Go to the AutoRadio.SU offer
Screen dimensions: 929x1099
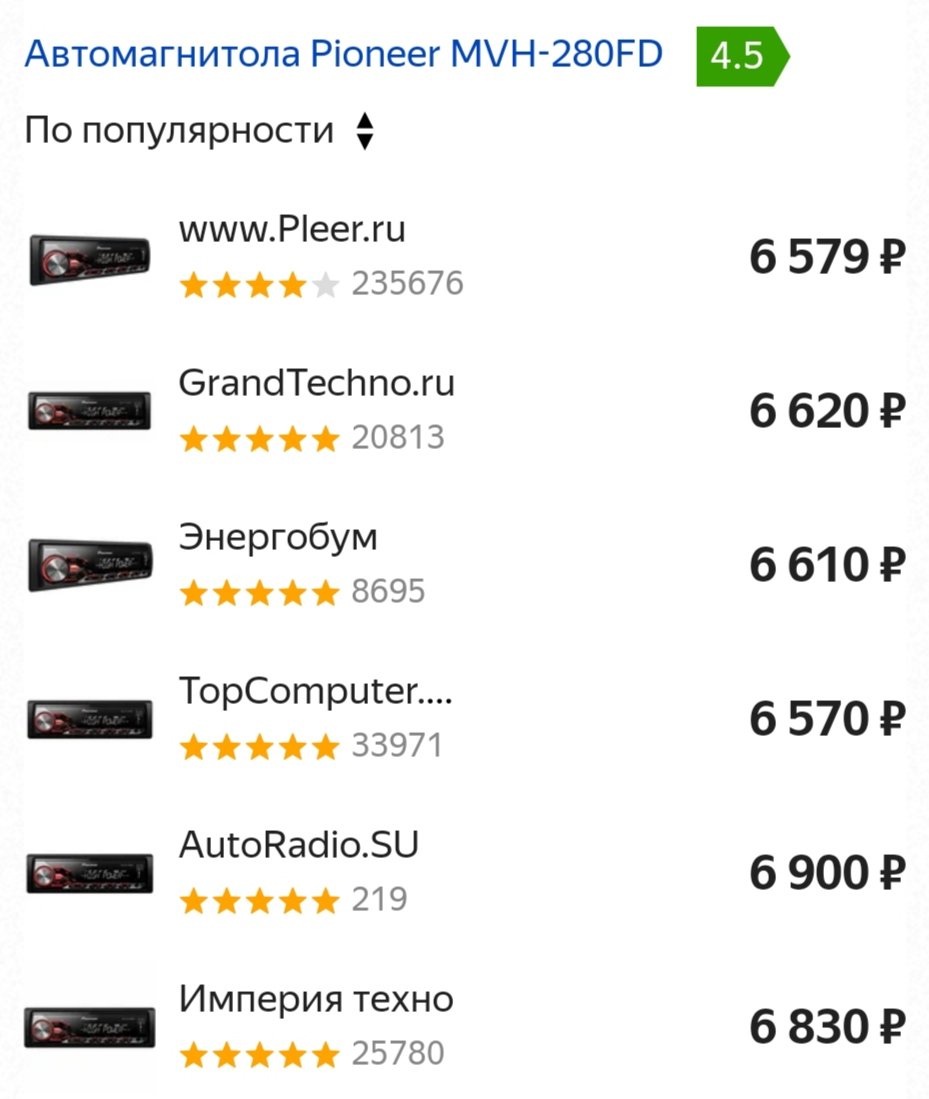tap(298, 845)
